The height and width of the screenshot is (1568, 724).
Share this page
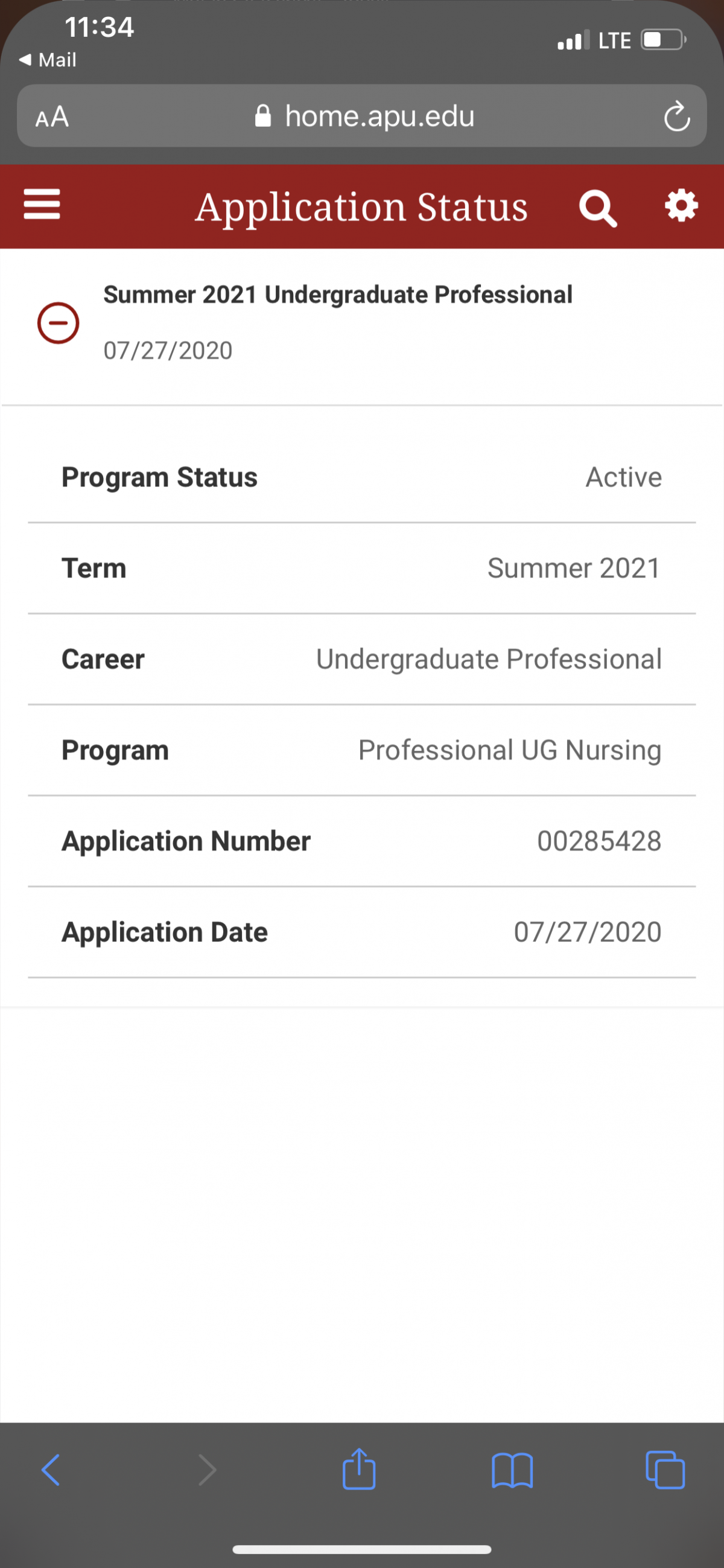pos(359,1468)
